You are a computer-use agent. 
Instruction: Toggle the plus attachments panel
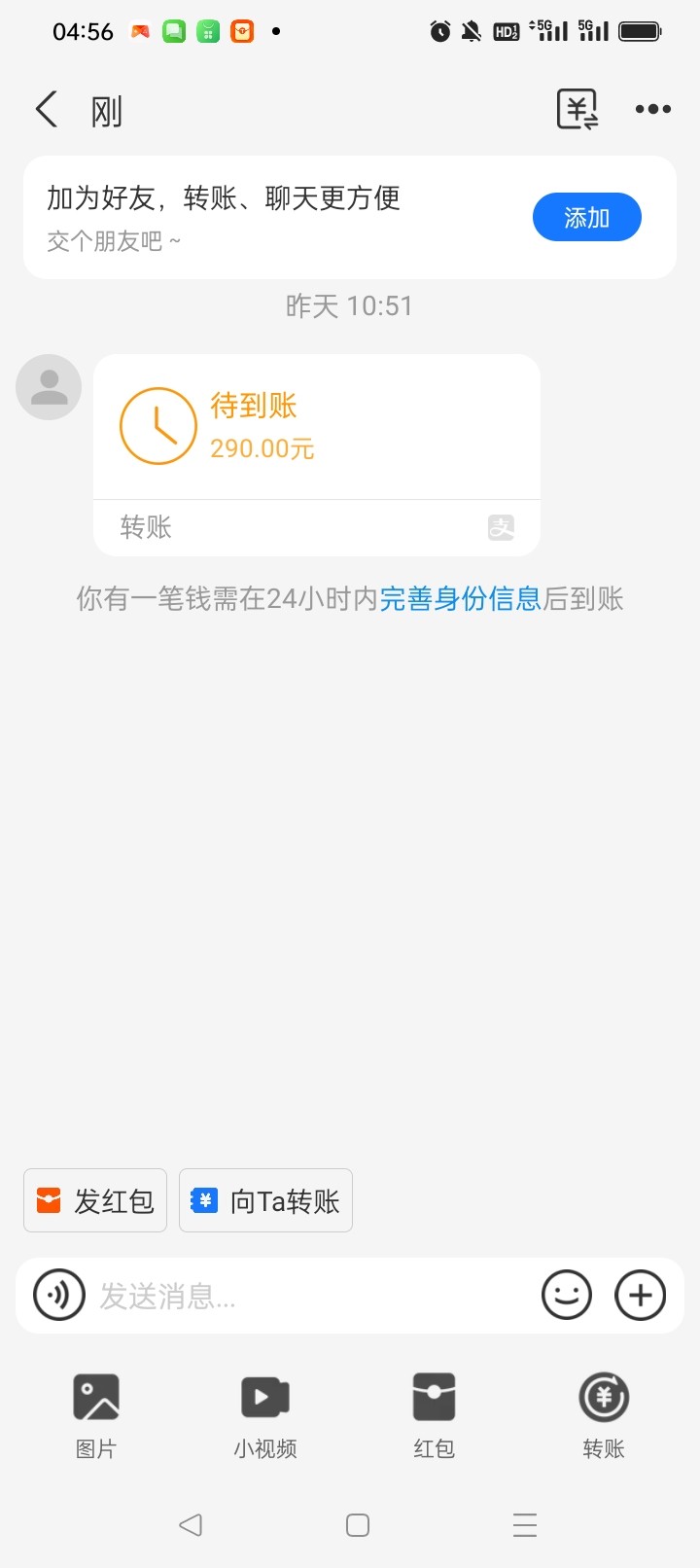coord(640,1296)
